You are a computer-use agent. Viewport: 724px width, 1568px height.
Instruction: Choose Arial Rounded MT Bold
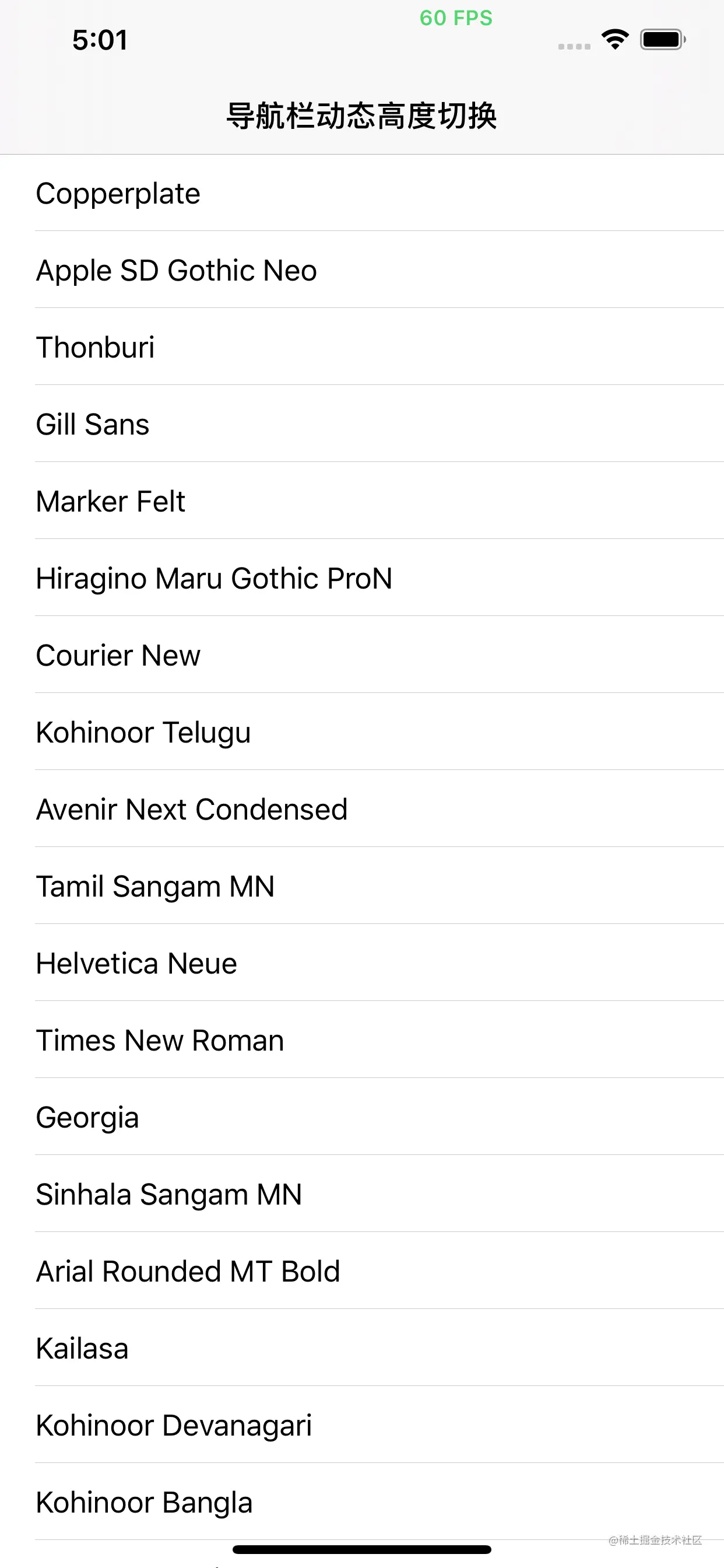coord(188,1272)
